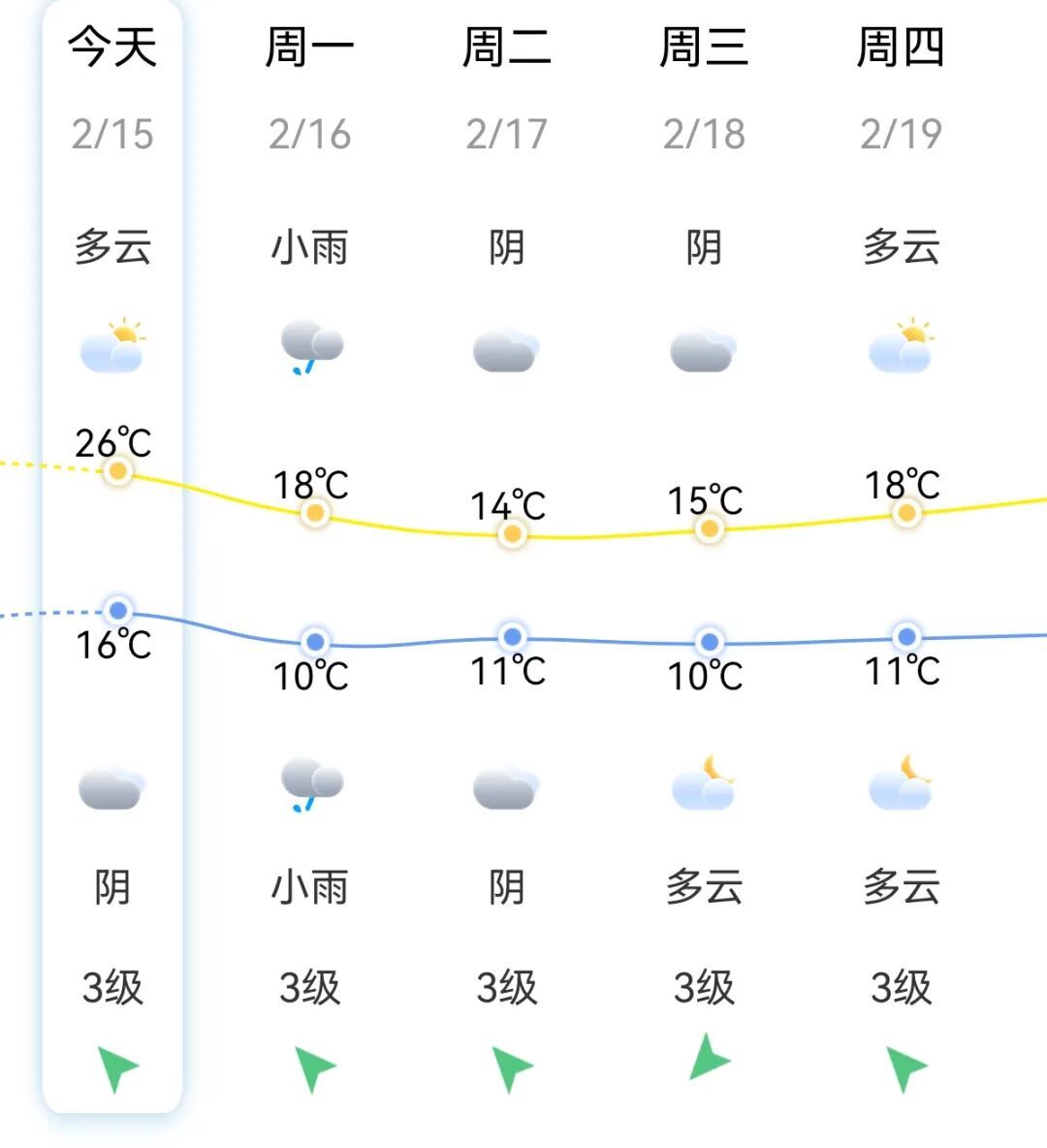Tap the gray cloud icon under 周三

point(705,352)
